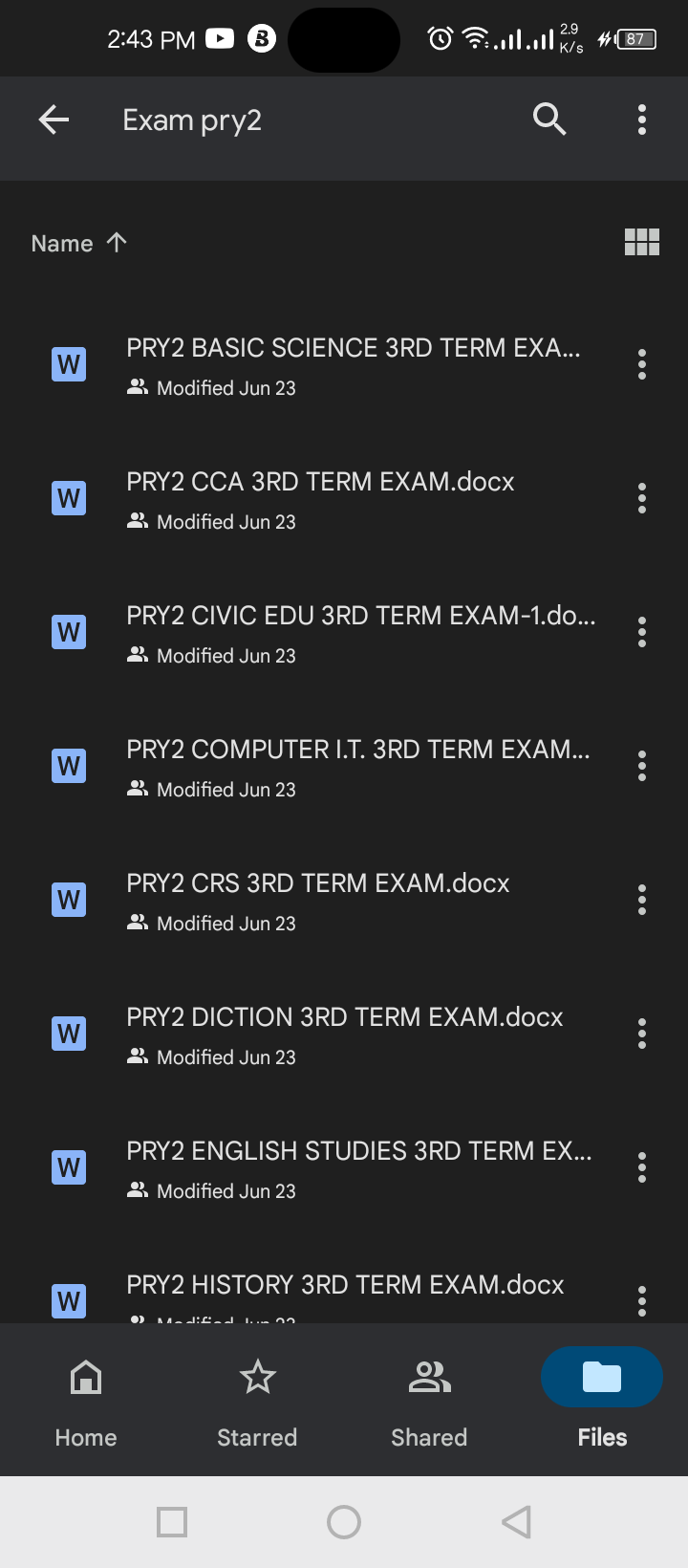Switch to grid view layout
This screenshot has height=1568, width=688.
641,242
